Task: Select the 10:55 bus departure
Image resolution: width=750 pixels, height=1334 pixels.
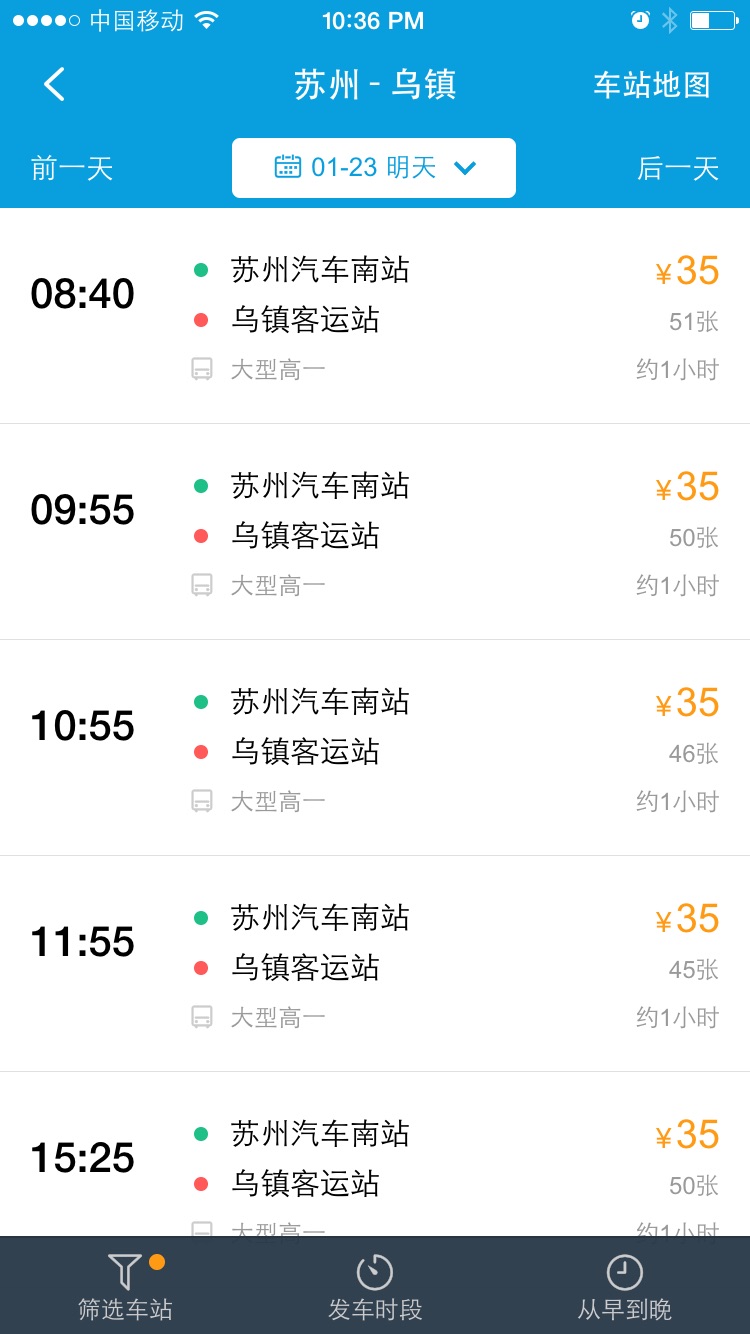Action: (x=375, y=748)
